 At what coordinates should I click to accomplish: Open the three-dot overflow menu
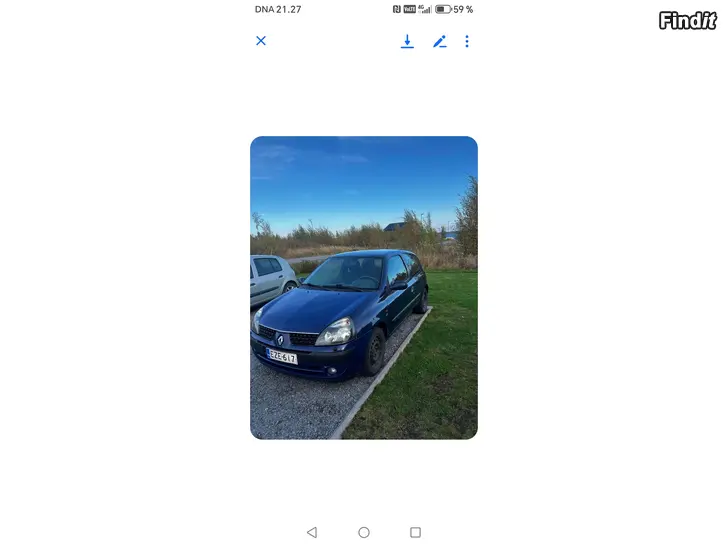tap(467, 41)
